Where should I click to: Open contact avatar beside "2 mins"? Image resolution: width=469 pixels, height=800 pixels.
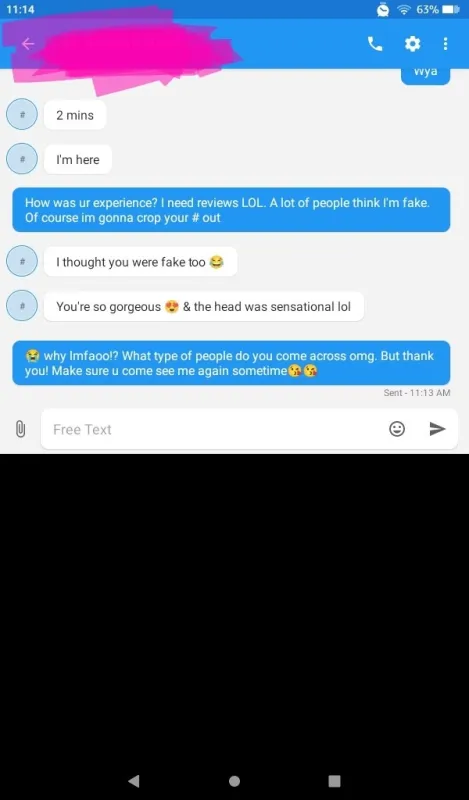pyautogui.click(x=22, y=114)
